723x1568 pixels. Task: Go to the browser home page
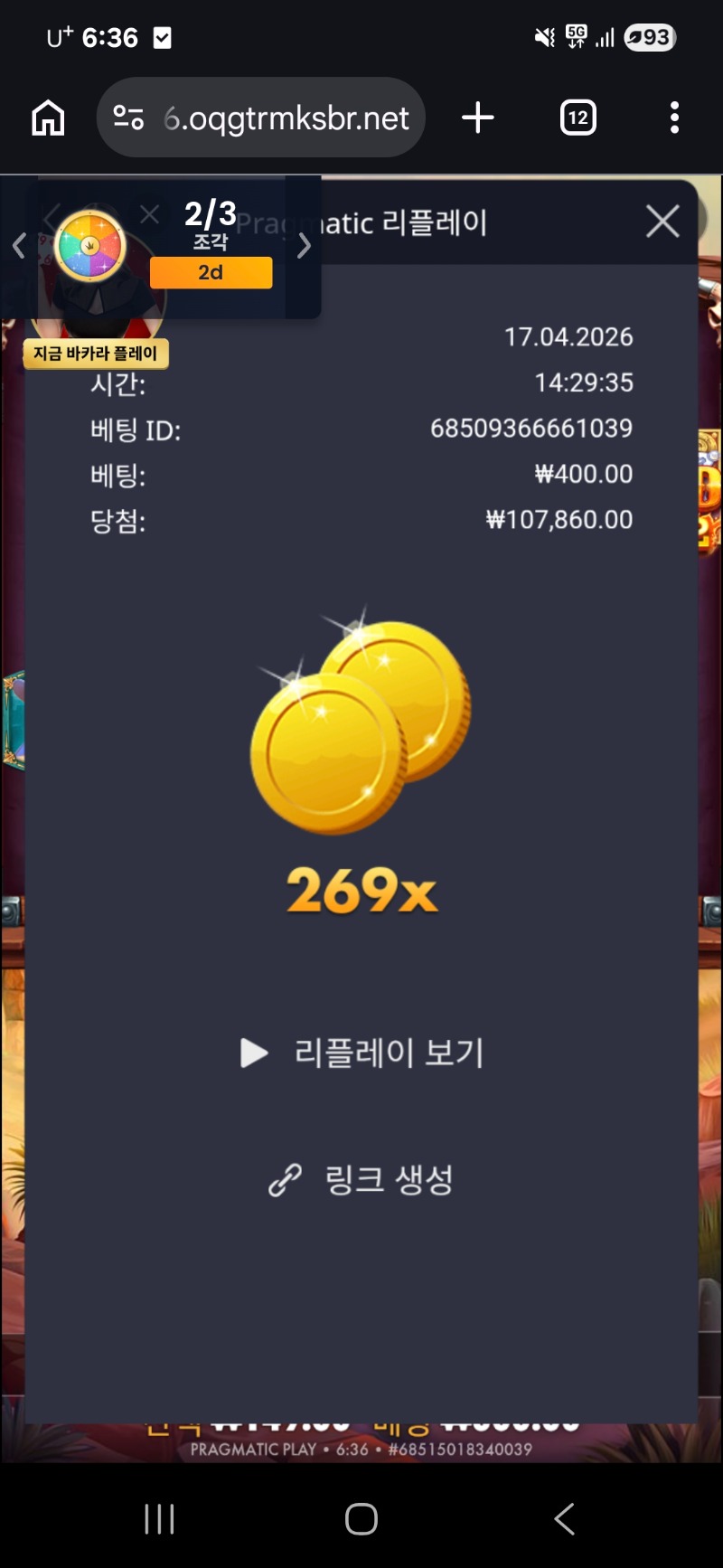pyautogui.click(x=48, y=118)
